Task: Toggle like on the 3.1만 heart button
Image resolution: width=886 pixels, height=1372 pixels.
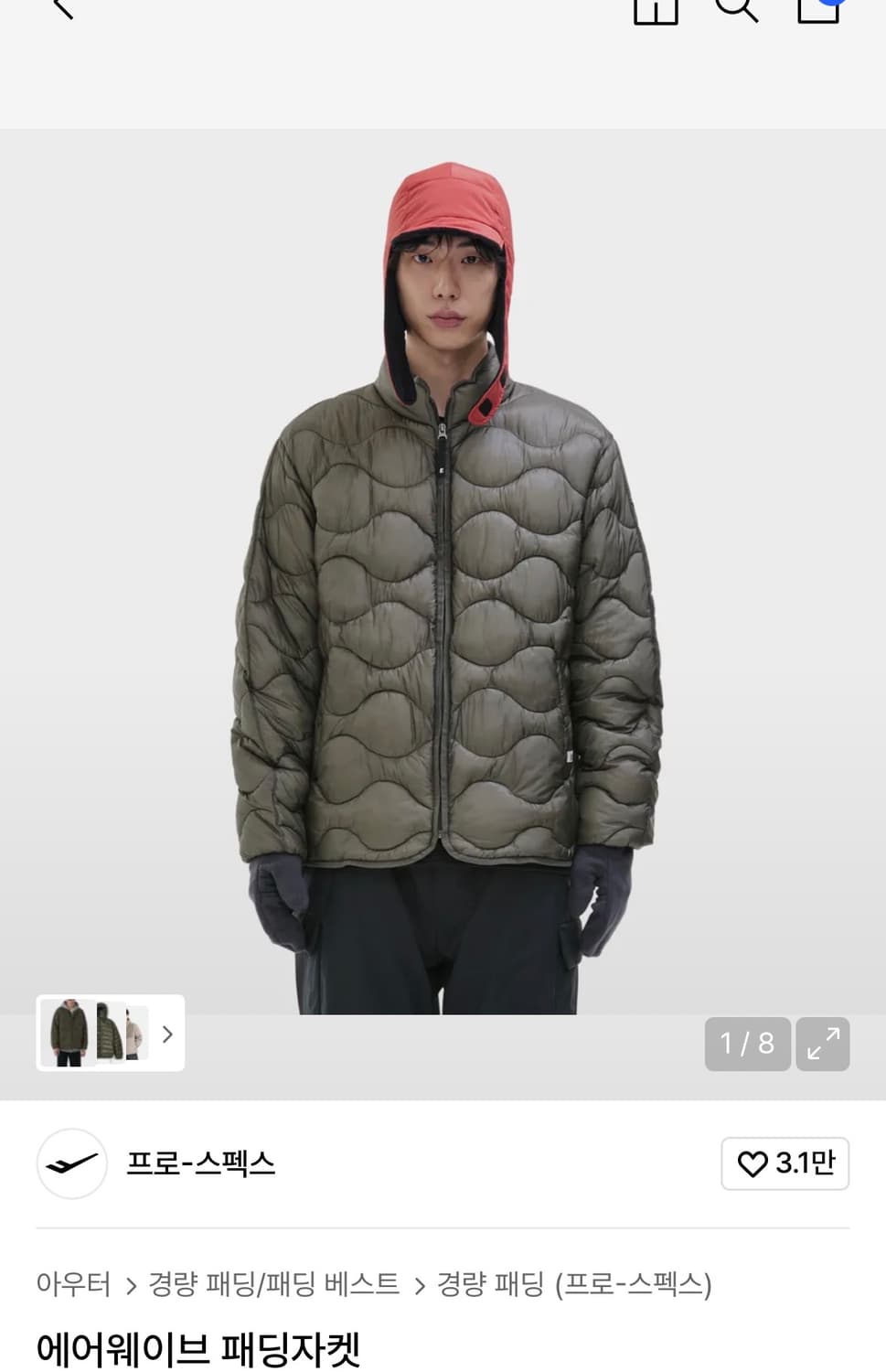Action: (x=785, y=1164)
